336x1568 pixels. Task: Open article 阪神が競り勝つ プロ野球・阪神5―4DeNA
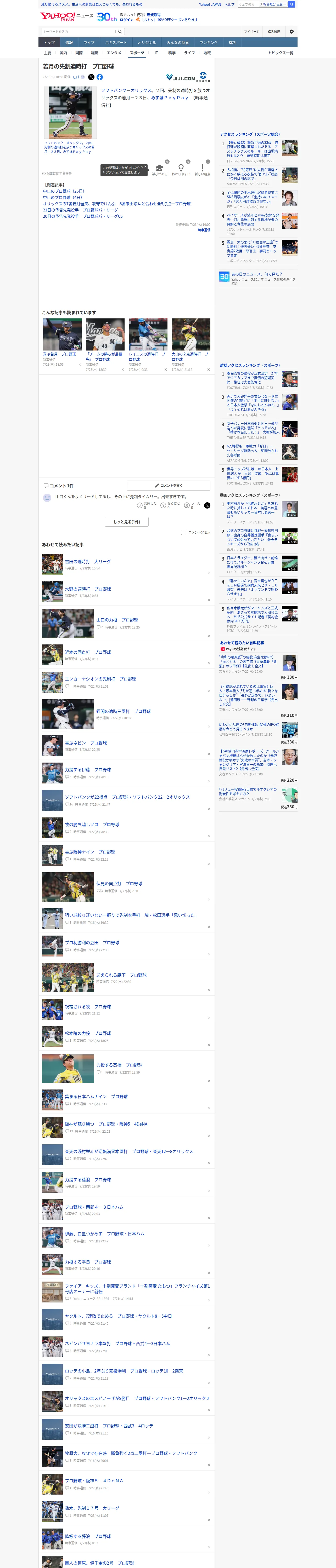tap(106, 1124)
